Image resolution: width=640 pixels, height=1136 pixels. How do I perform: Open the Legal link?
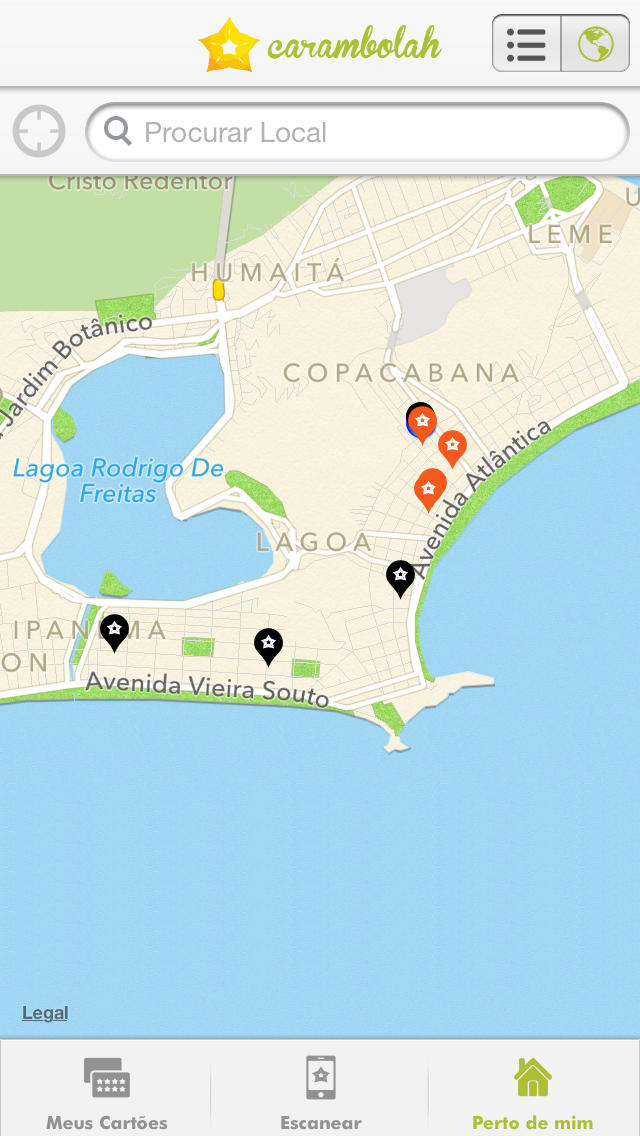45,1012
